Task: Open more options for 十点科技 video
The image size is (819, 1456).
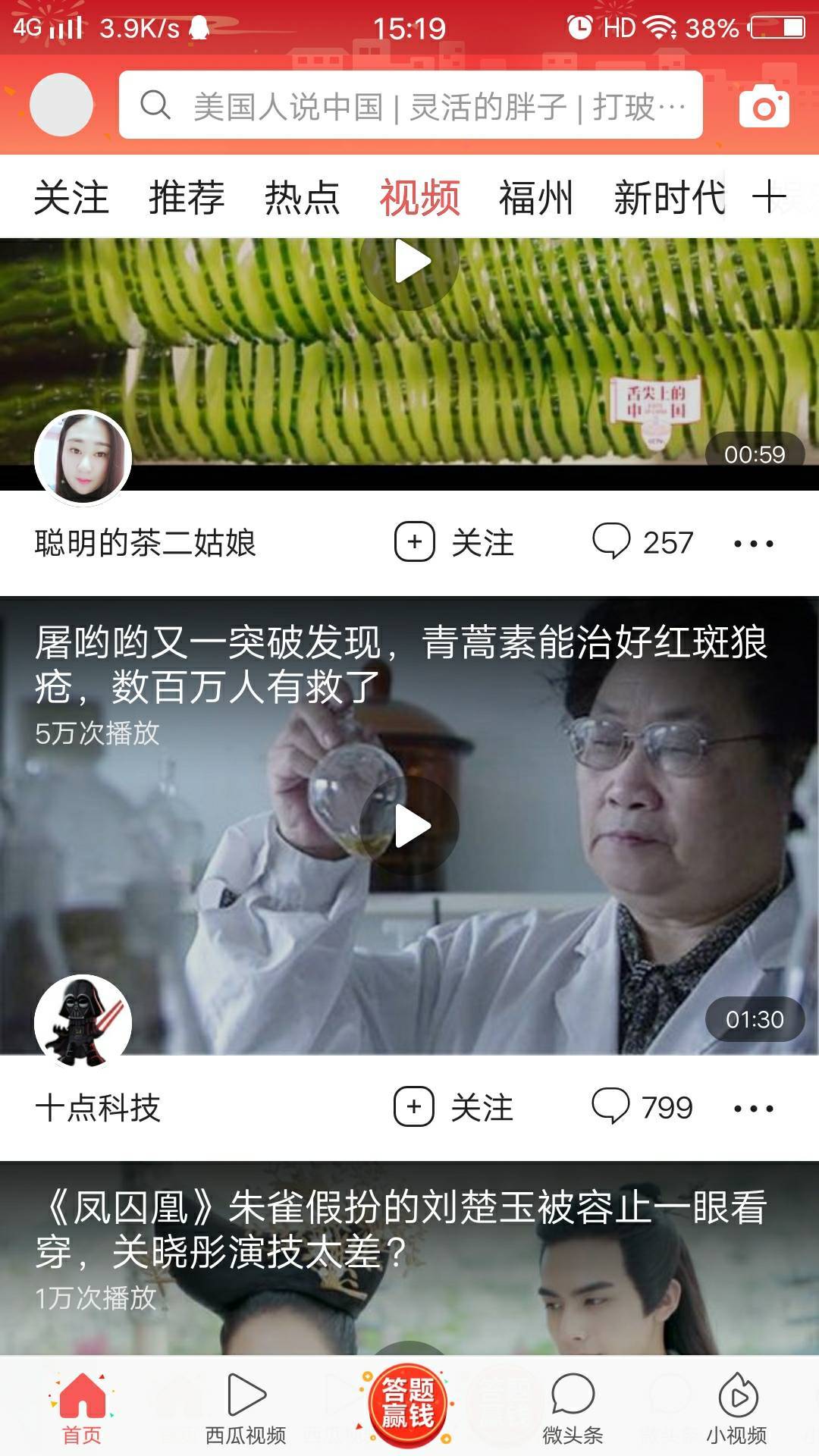Action: (x=753, y=1108)
